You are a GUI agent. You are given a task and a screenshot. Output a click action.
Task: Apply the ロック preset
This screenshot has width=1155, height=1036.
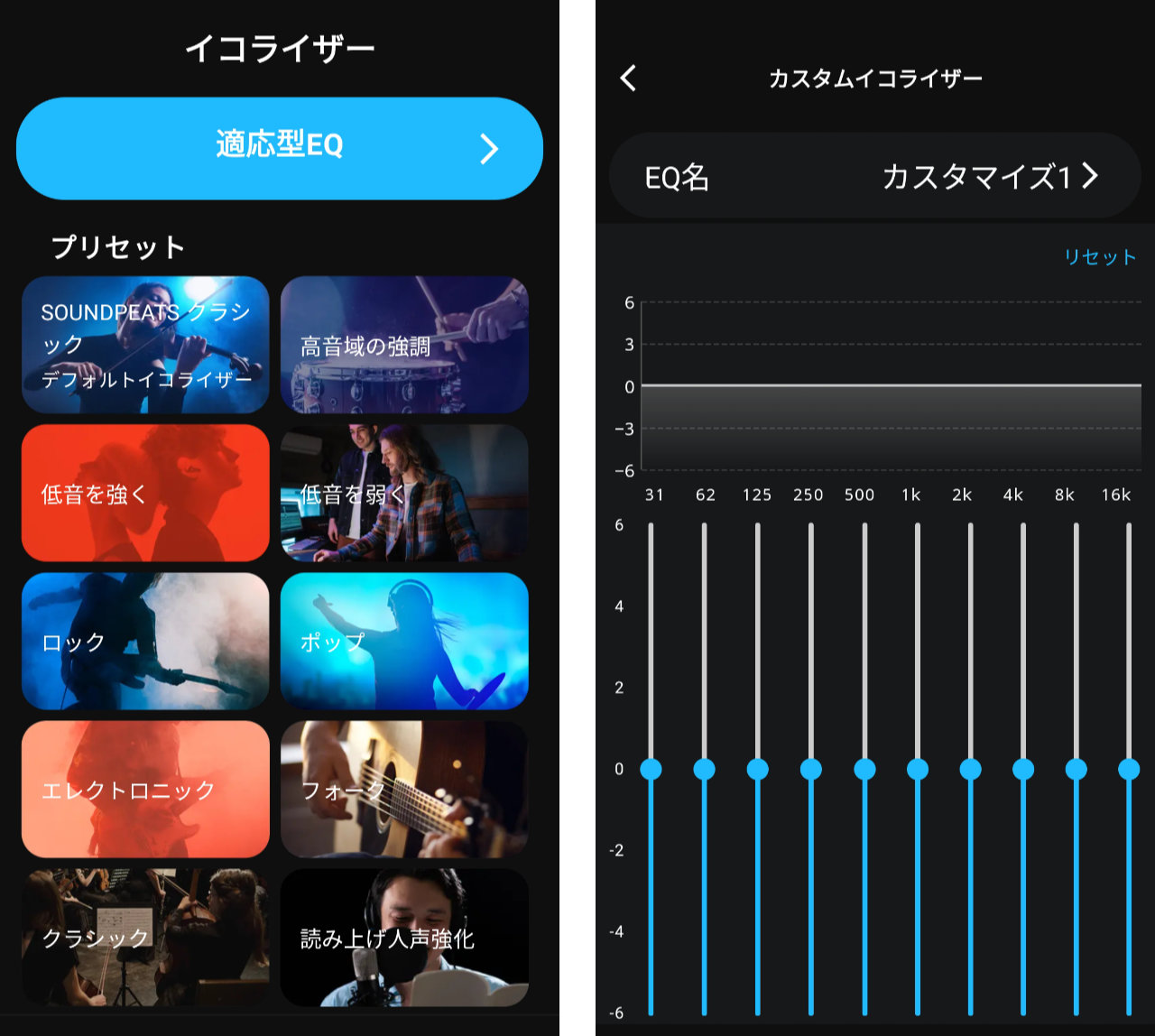145,641
